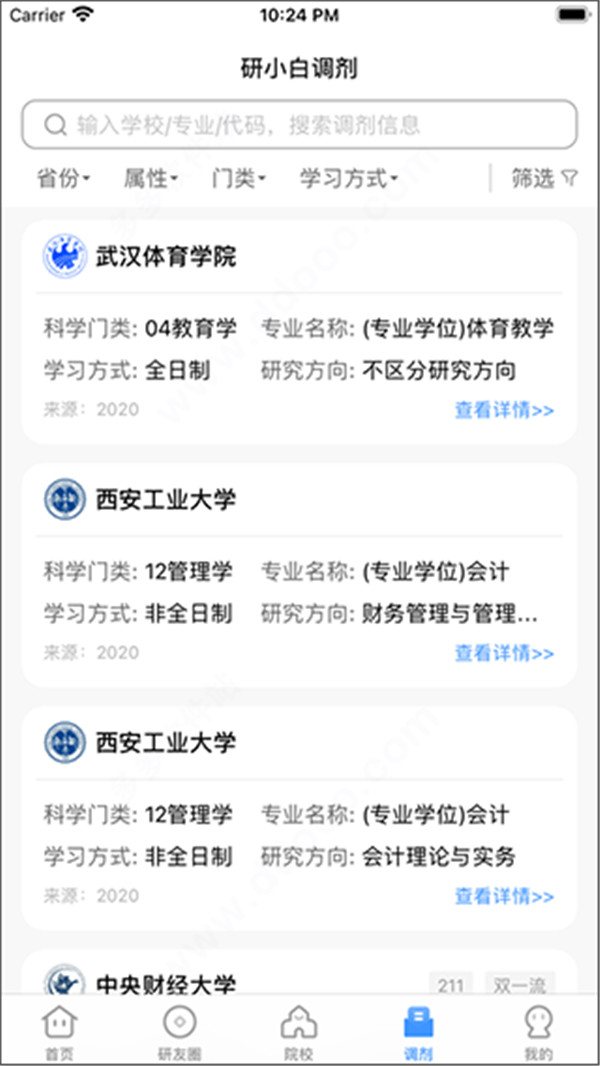This screenshot has height=1066, width=600.
Task: Switch to the 院校 tab
Action: click(x=299, y=1033)
